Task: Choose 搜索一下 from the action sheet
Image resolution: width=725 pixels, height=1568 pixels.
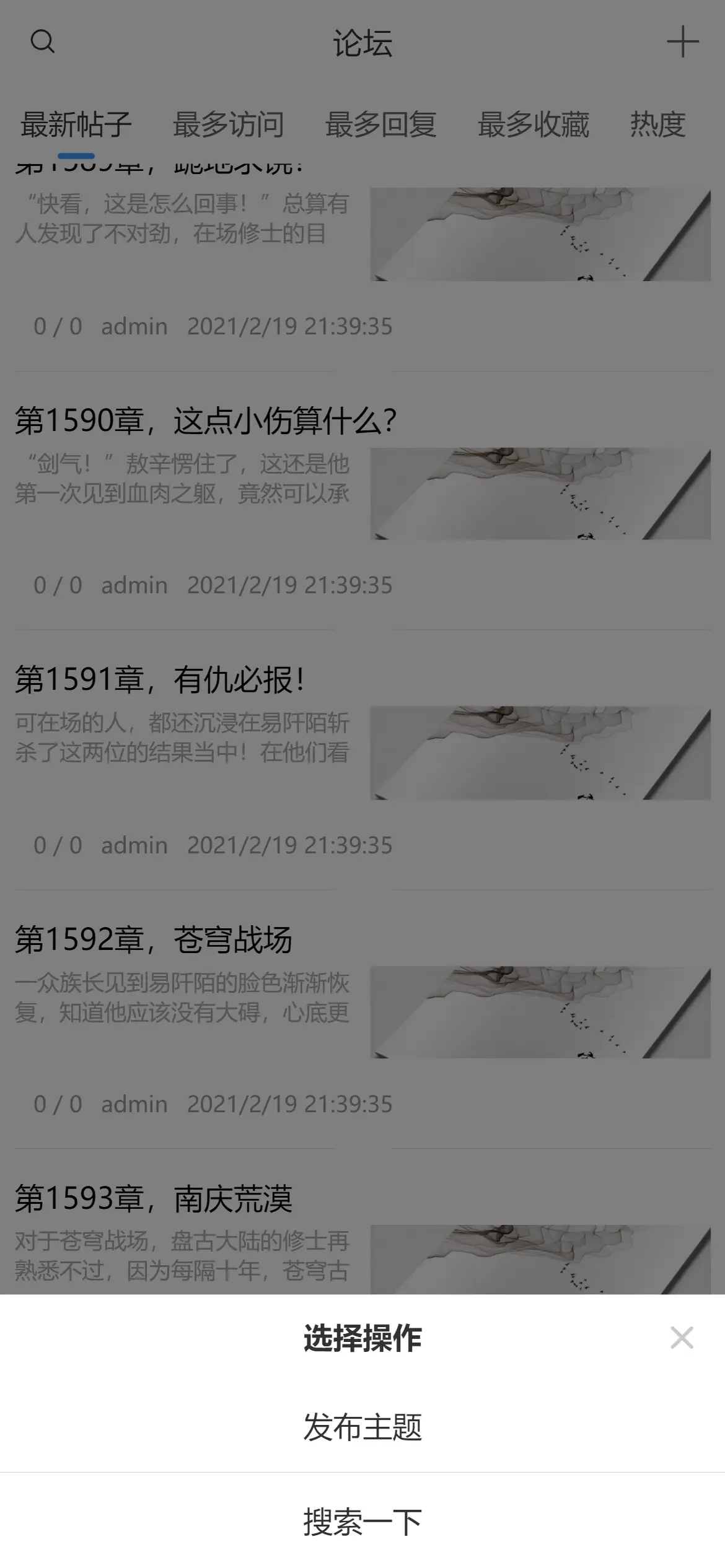Action: (x=362, y=1522)
